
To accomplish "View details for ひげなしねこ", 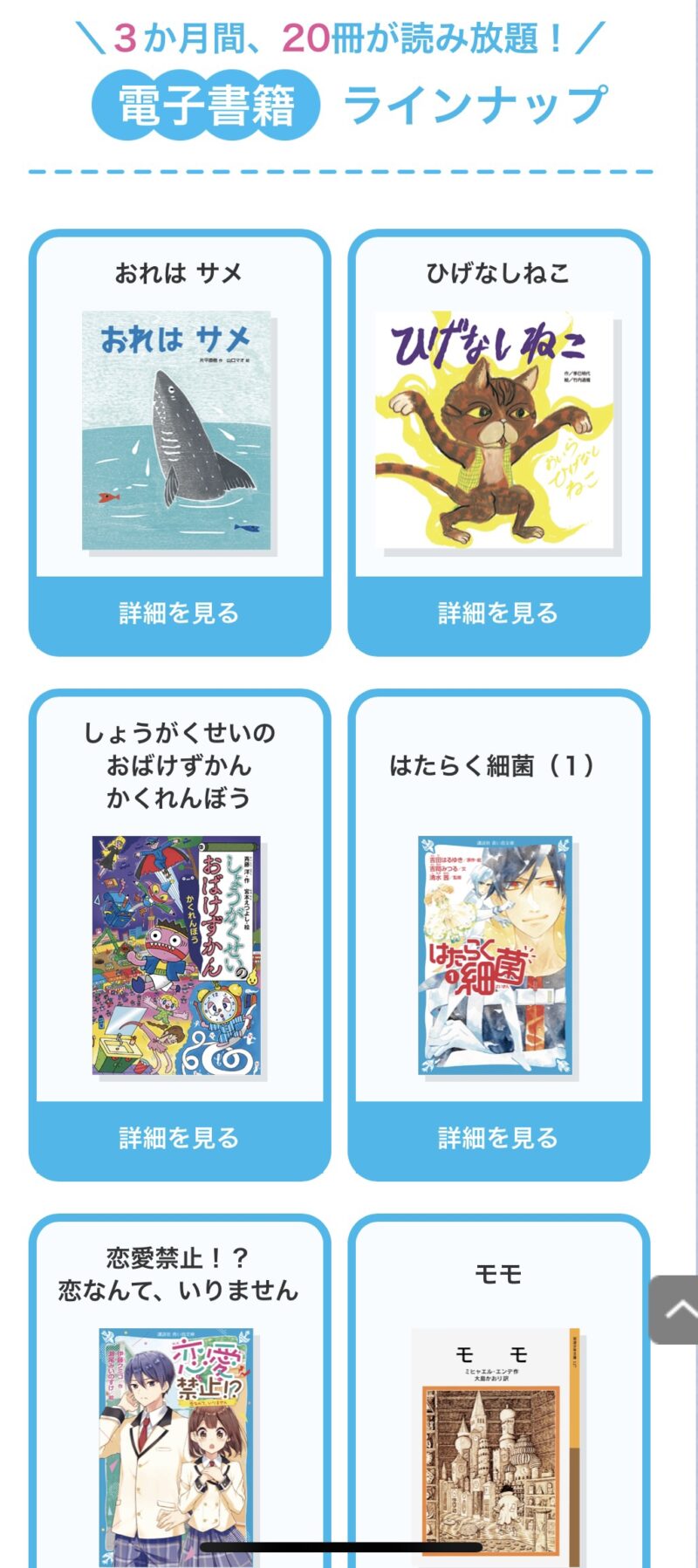I will click(497, 613).
